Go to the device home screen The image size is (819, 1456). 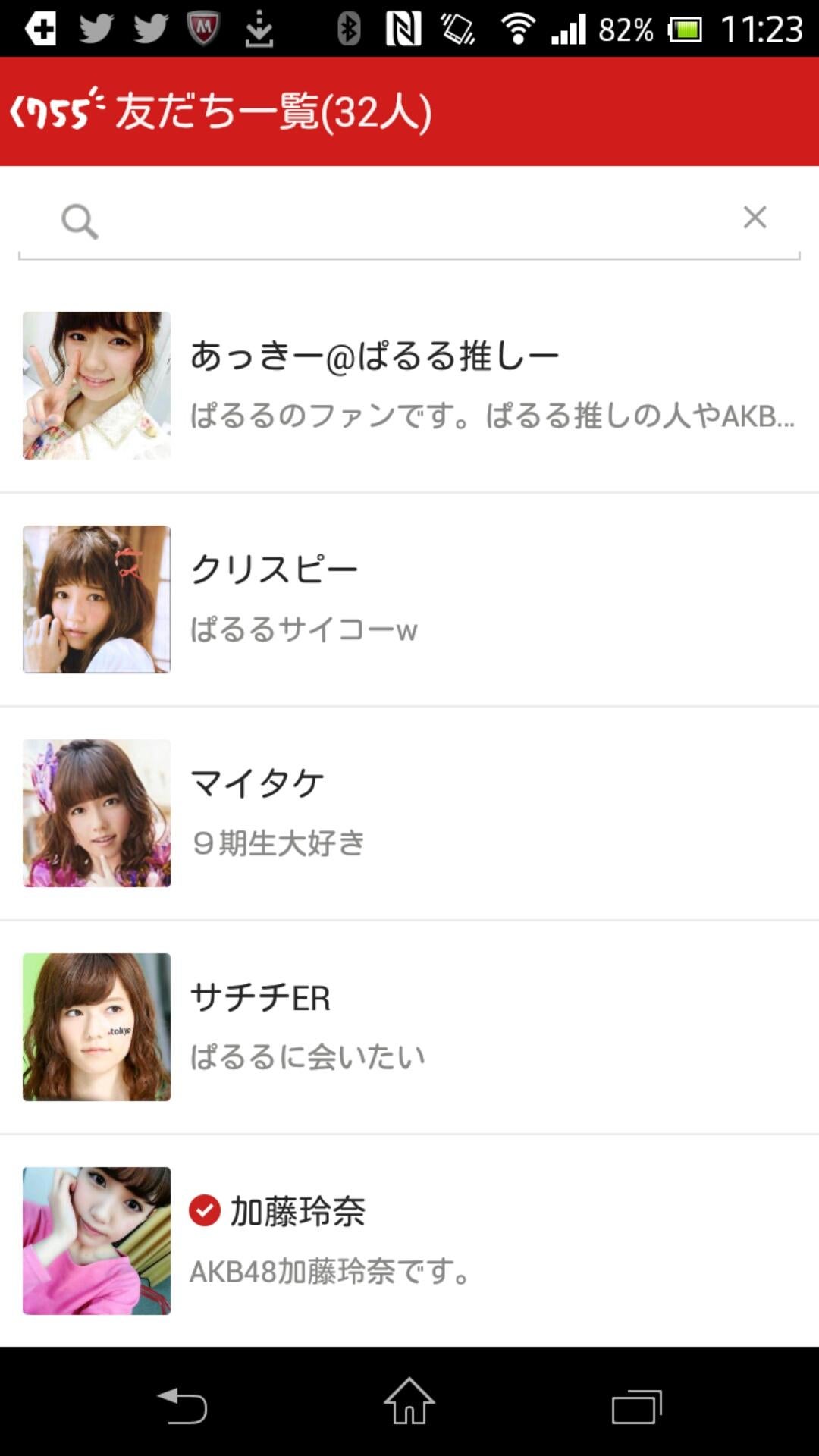click(409, 1403)
